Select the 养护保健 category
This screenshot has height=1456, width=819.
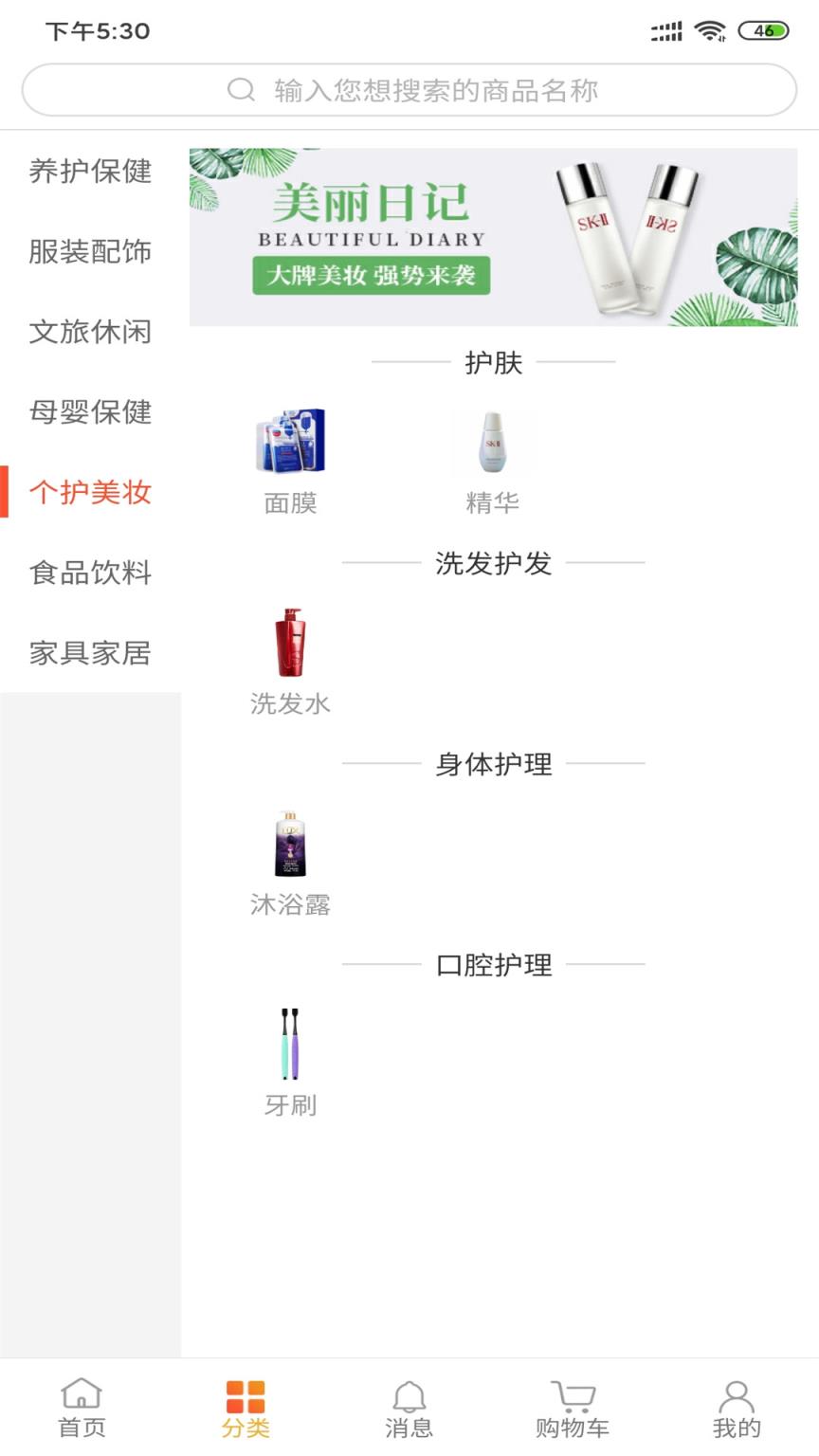(x=90, y=172)
